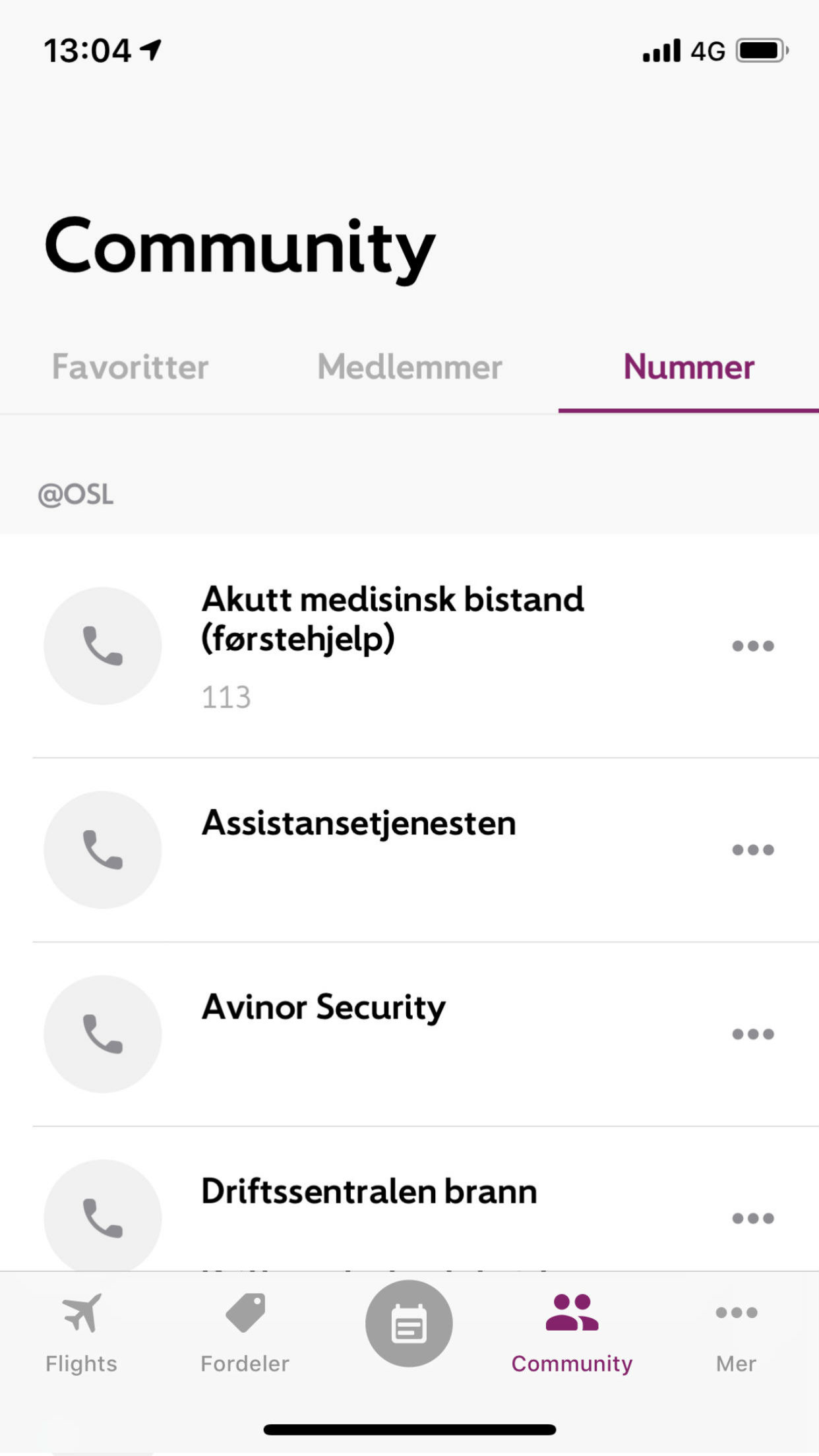
Task: Call Akutt medisinsk bistand via phone icon
Action: pos(102,646)
